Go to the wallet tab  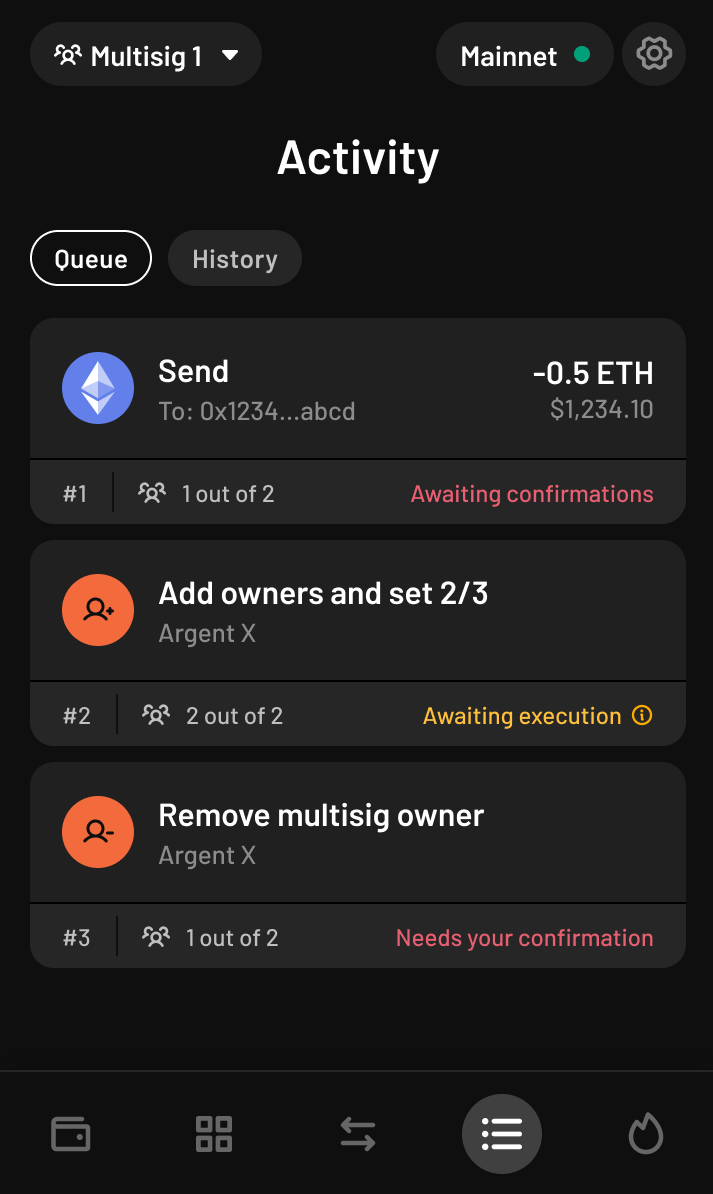71,1134
